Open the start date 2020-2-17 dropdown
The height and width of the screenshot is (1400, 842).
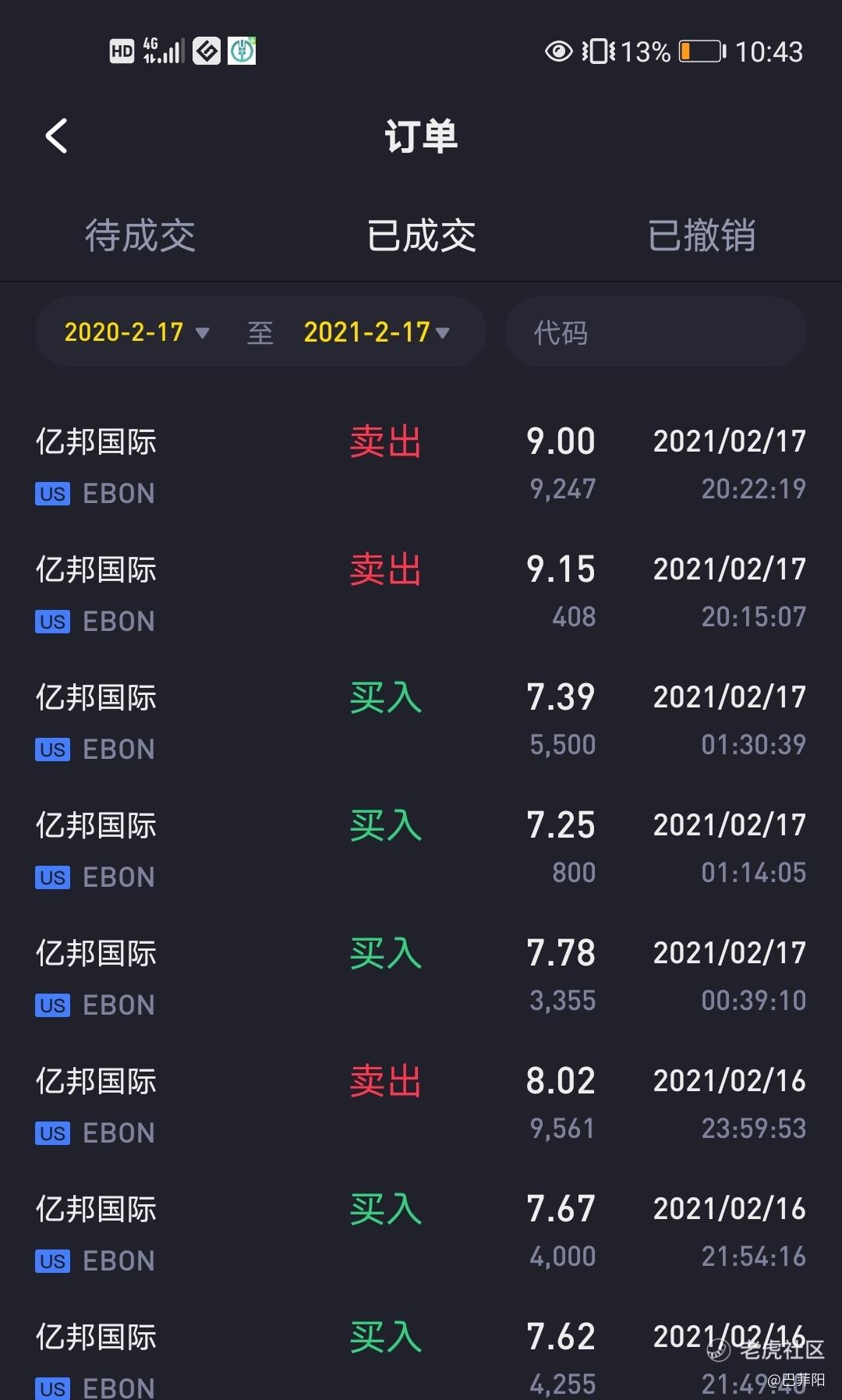click(136, 332)
